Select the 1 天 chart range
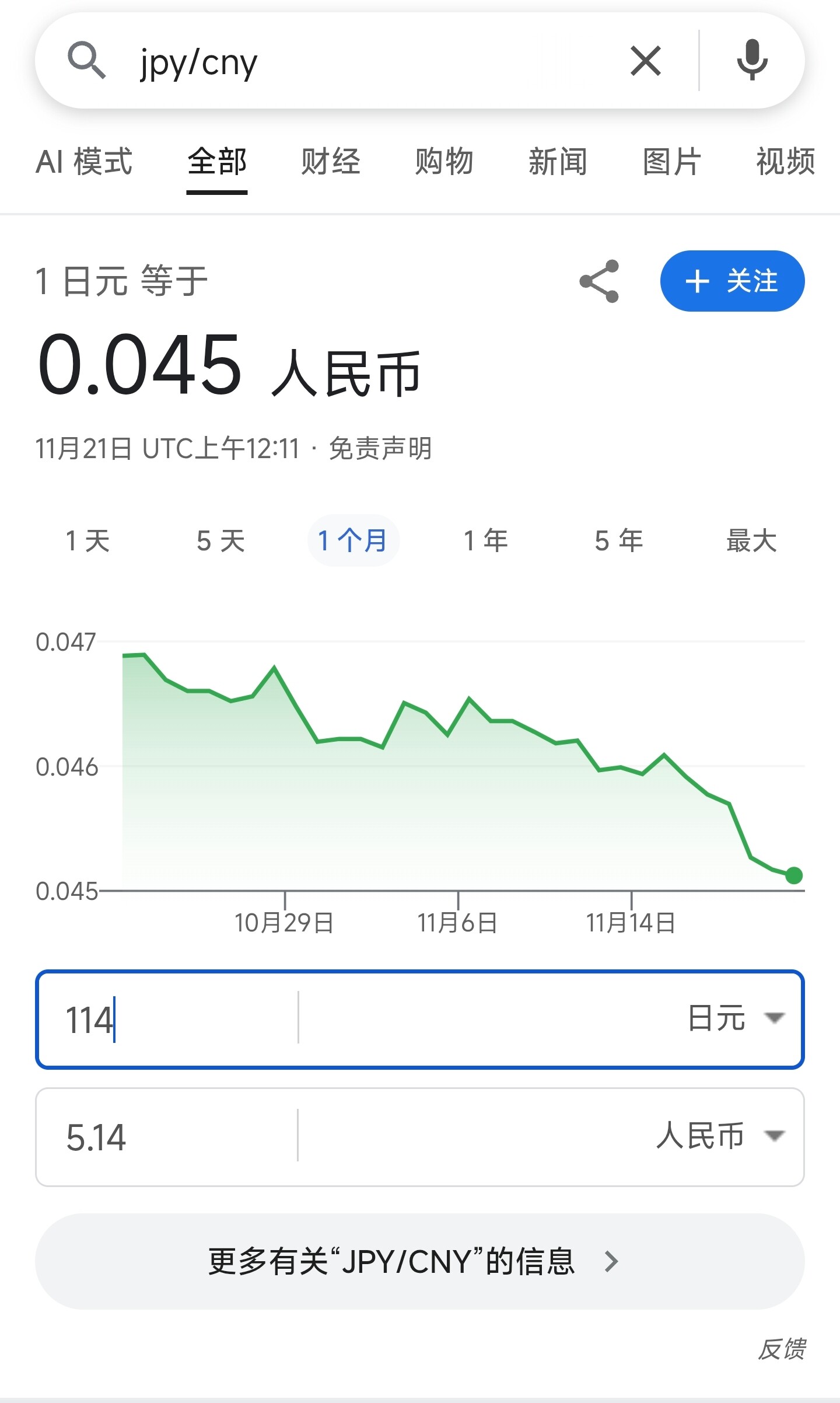The width and height of the screenshot is (840, 1403). (x=88, y=540)
